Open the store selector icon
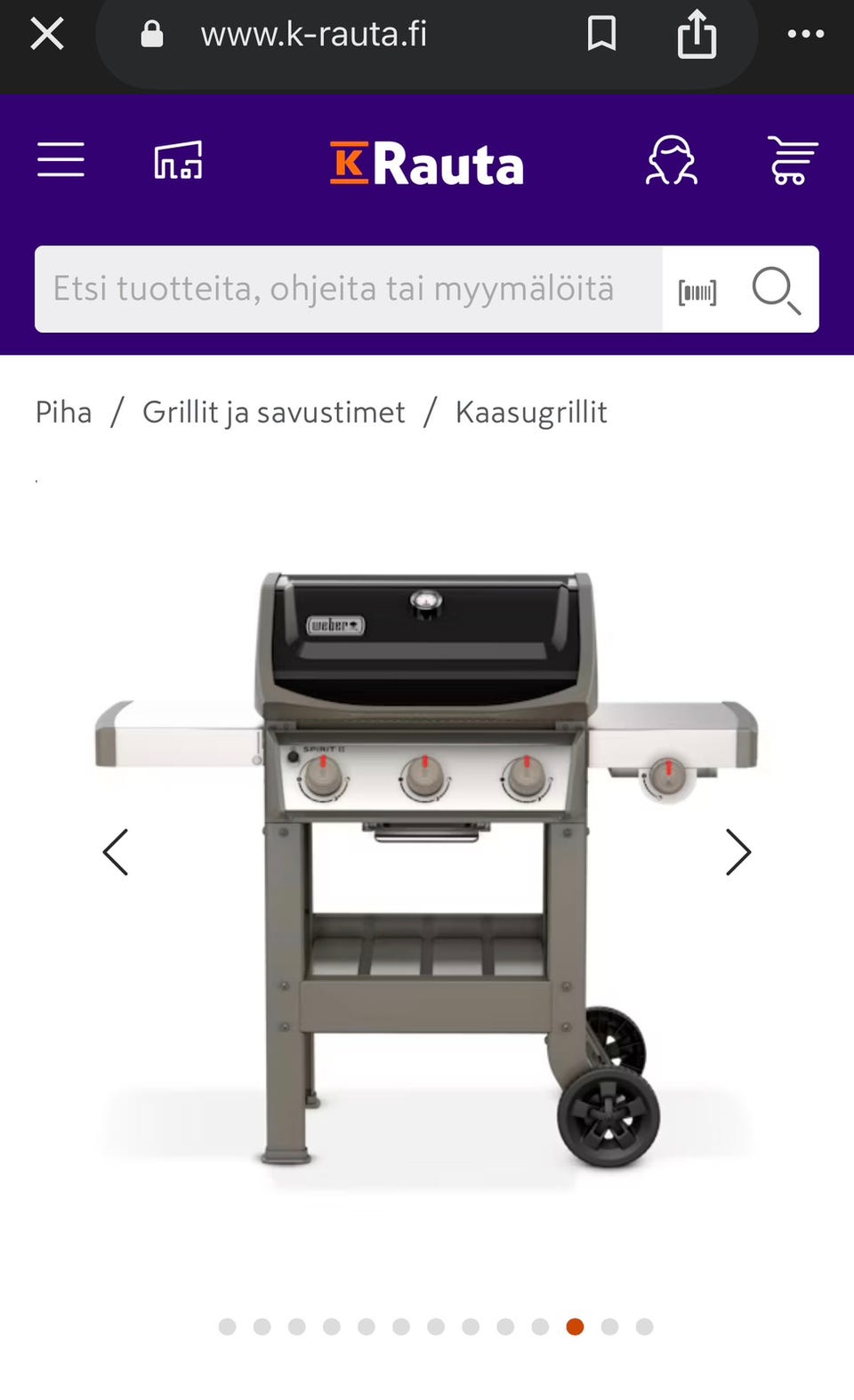854x1400 pixels. click(178, 161)
